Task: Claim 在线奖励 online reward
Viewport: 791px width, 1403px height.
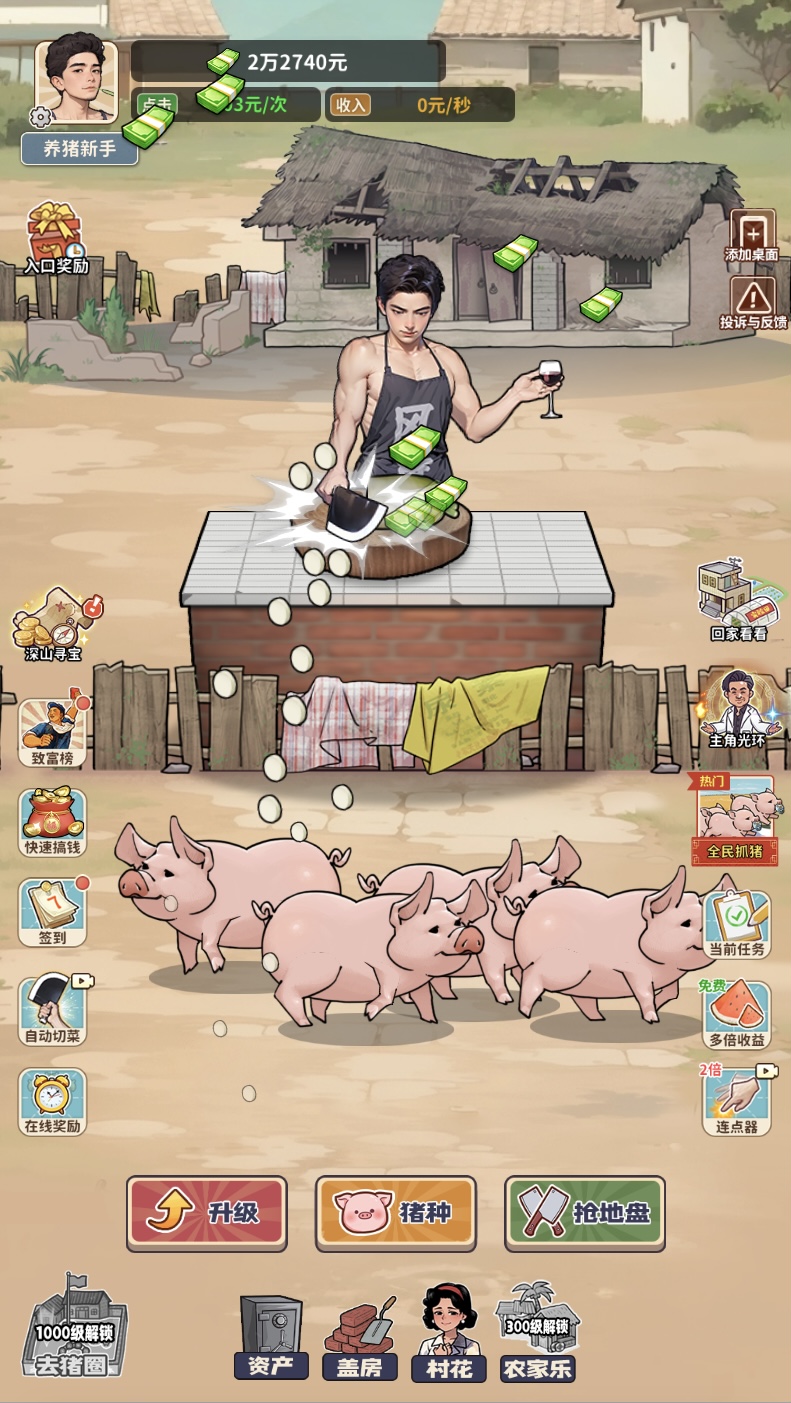Action: point(53,1100)
